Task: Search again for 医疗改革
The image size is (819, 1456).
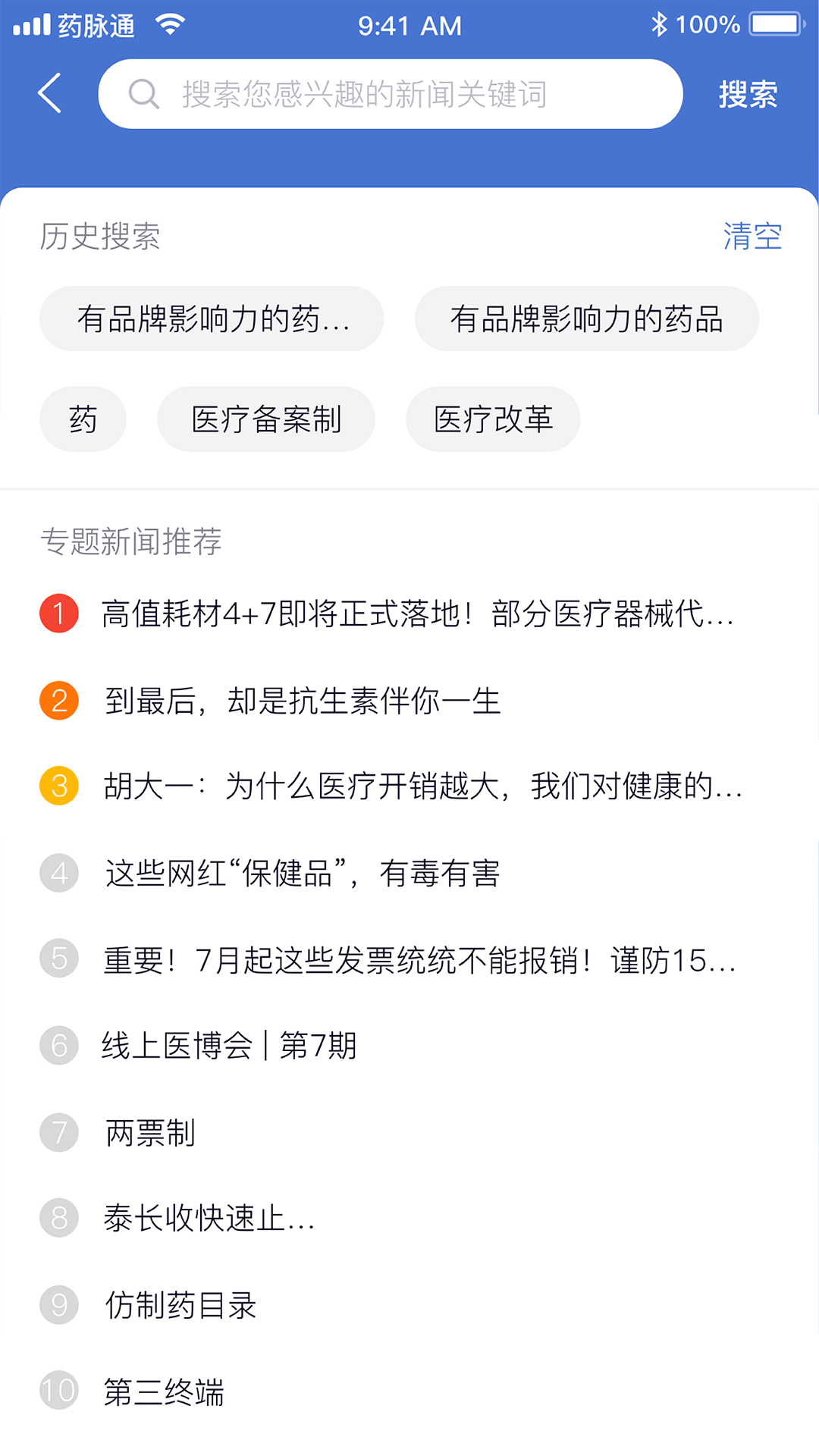Action: pos(493,419)
